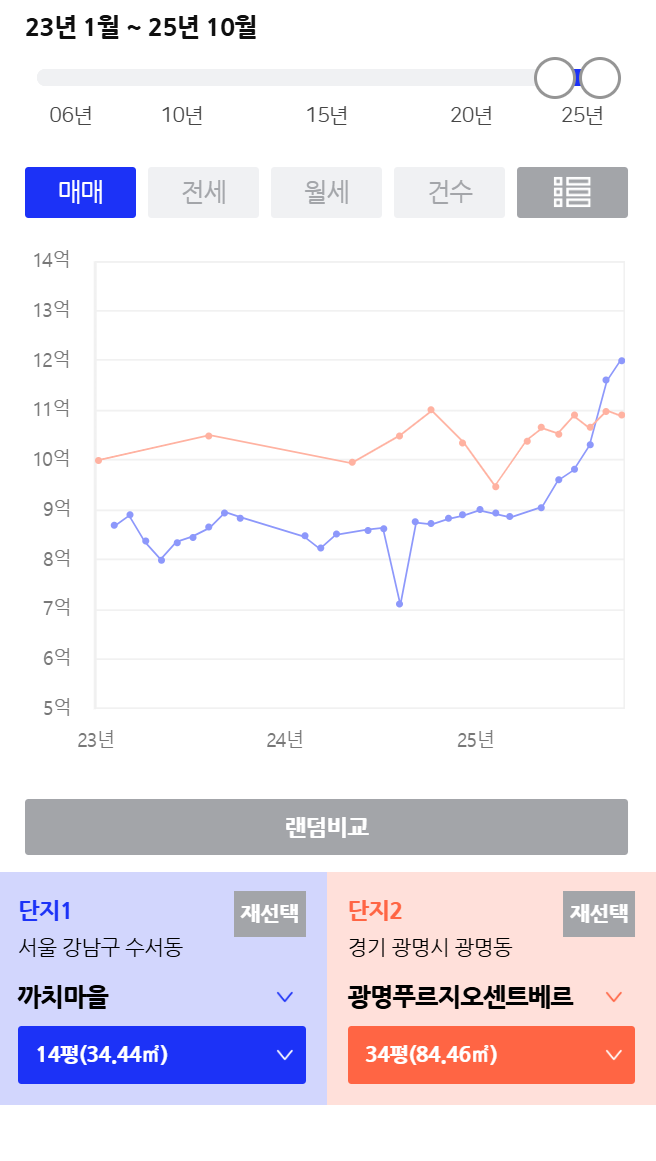Tap 재선택 for 단지2
656x1161 pixels.
(x=598, y=914)
